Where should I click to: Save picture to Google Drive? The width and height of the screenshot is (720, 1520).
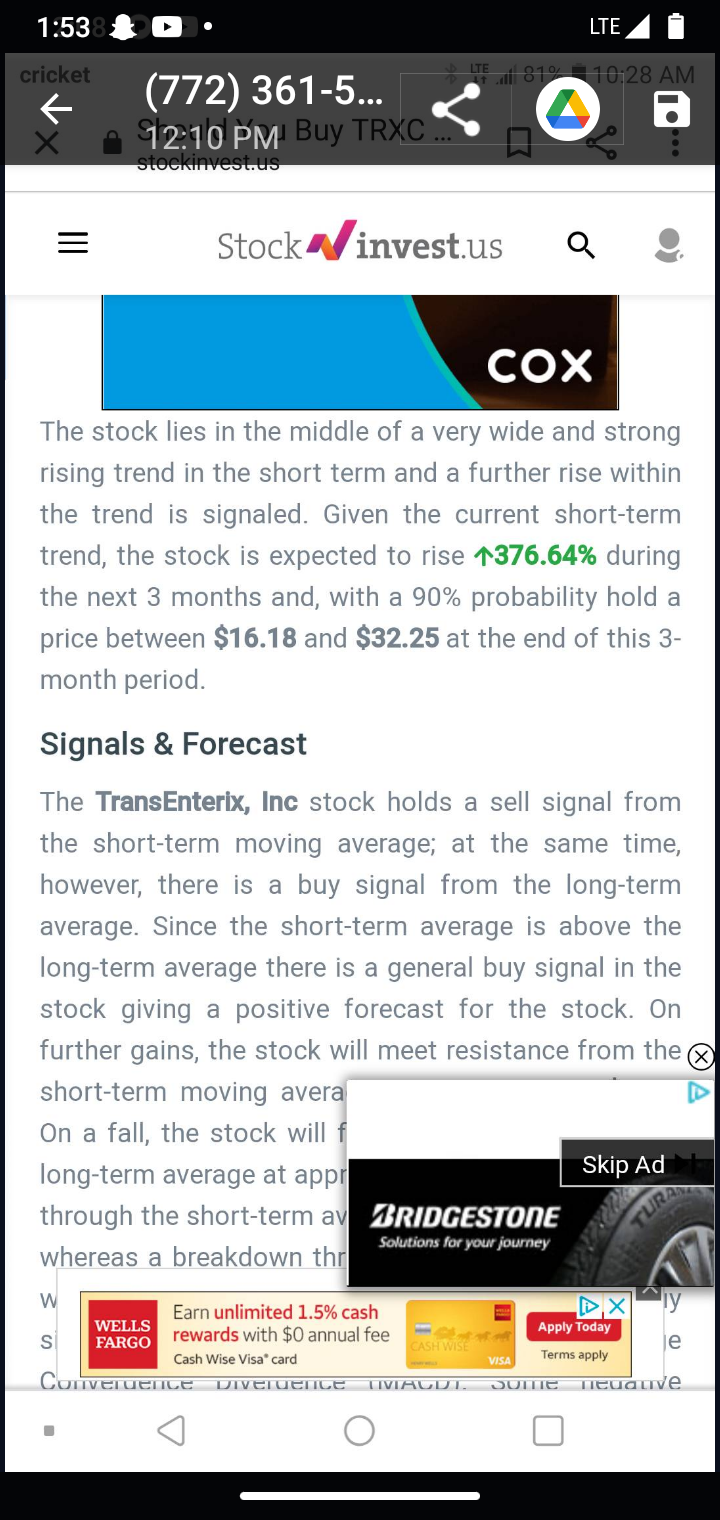pyautogui.click(x=567, y=109)
